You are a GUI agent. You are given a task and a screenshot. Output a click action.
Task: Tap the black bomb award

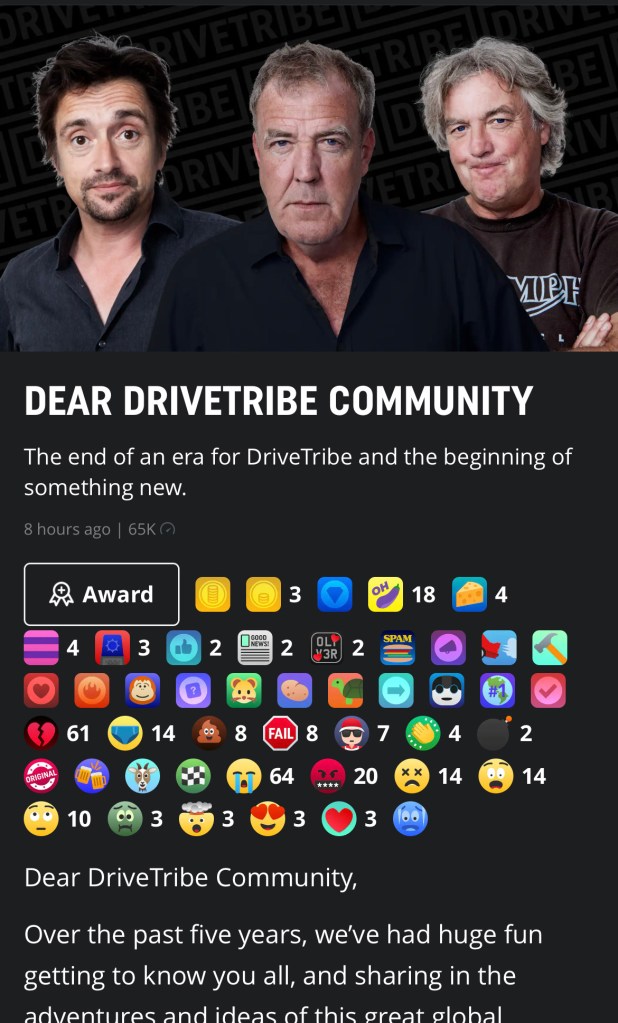(x=493, y=733)
